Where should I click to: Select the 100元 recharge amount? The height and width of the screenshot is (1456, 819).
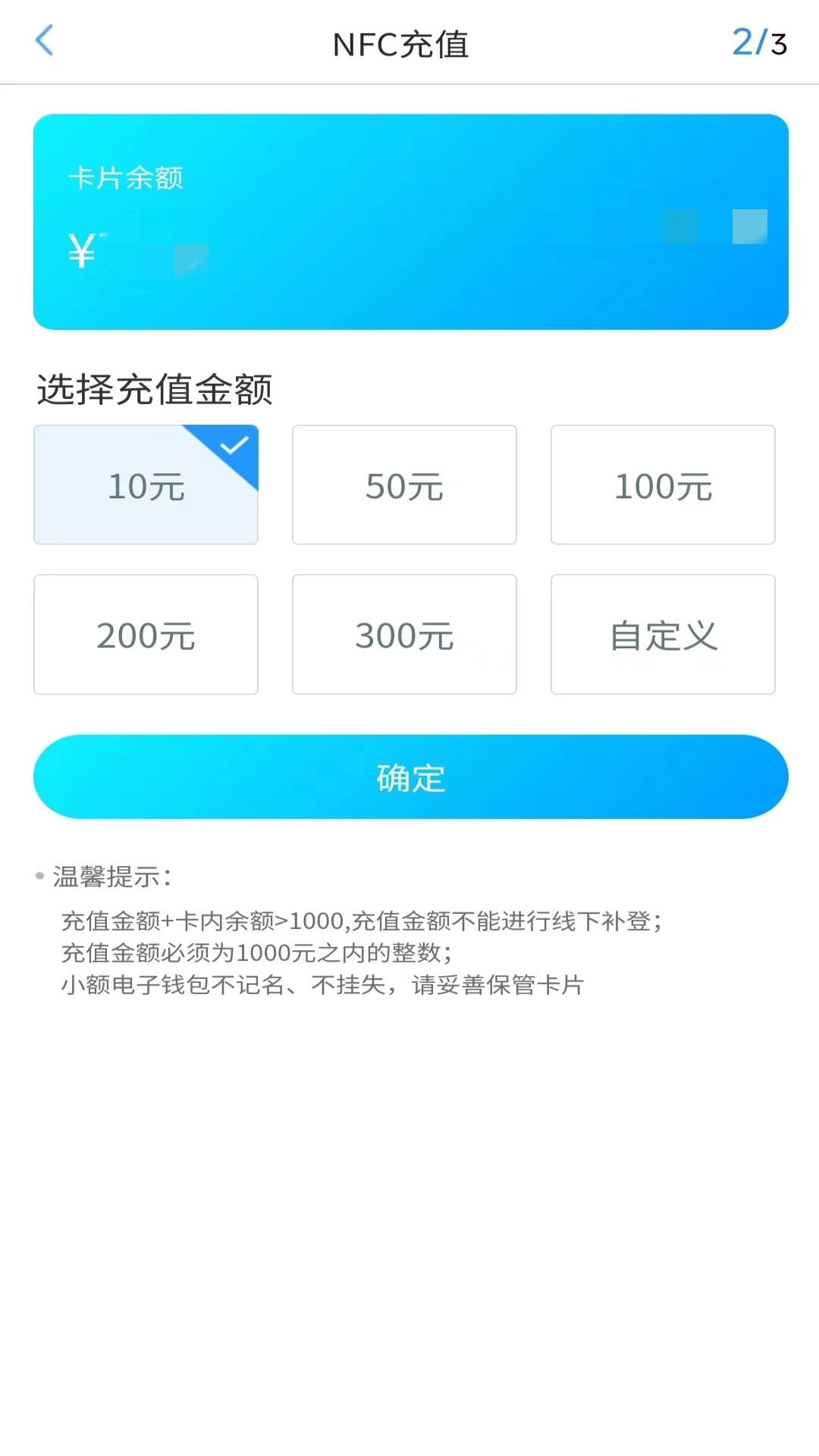pos(663,485)
